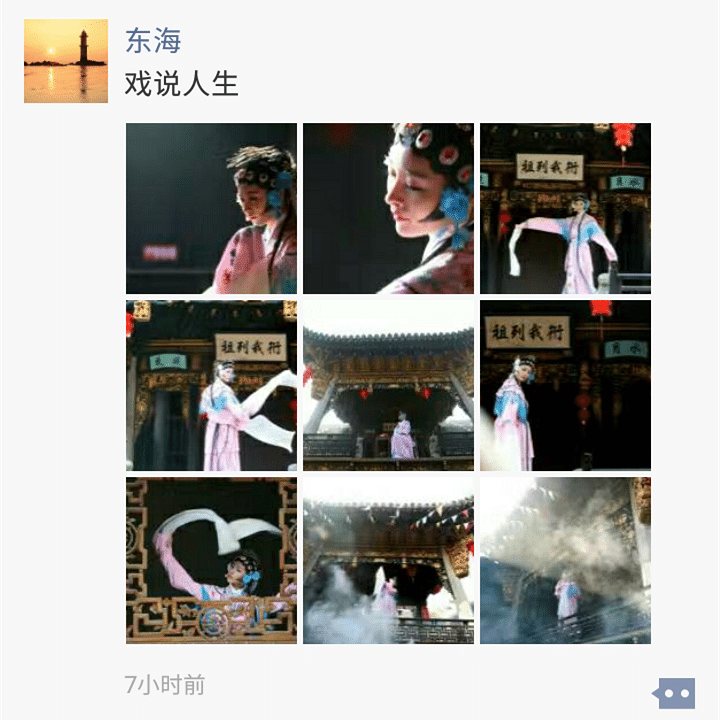
Task: Open sixth photo of performer beside lanterns
Action: (x=565, y=385)
